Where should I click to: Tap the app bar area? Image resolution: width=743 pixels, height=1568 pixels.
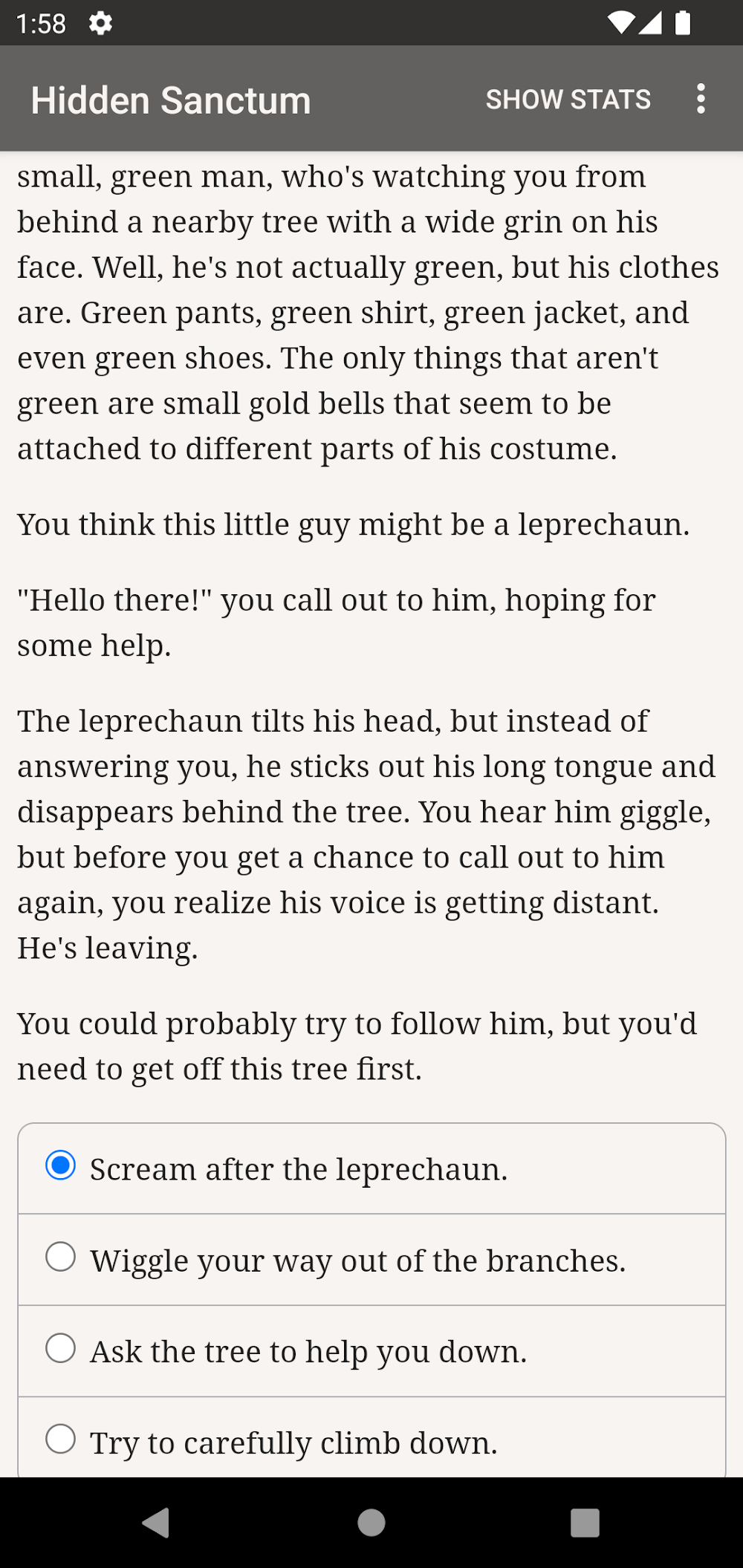(371, 99)
